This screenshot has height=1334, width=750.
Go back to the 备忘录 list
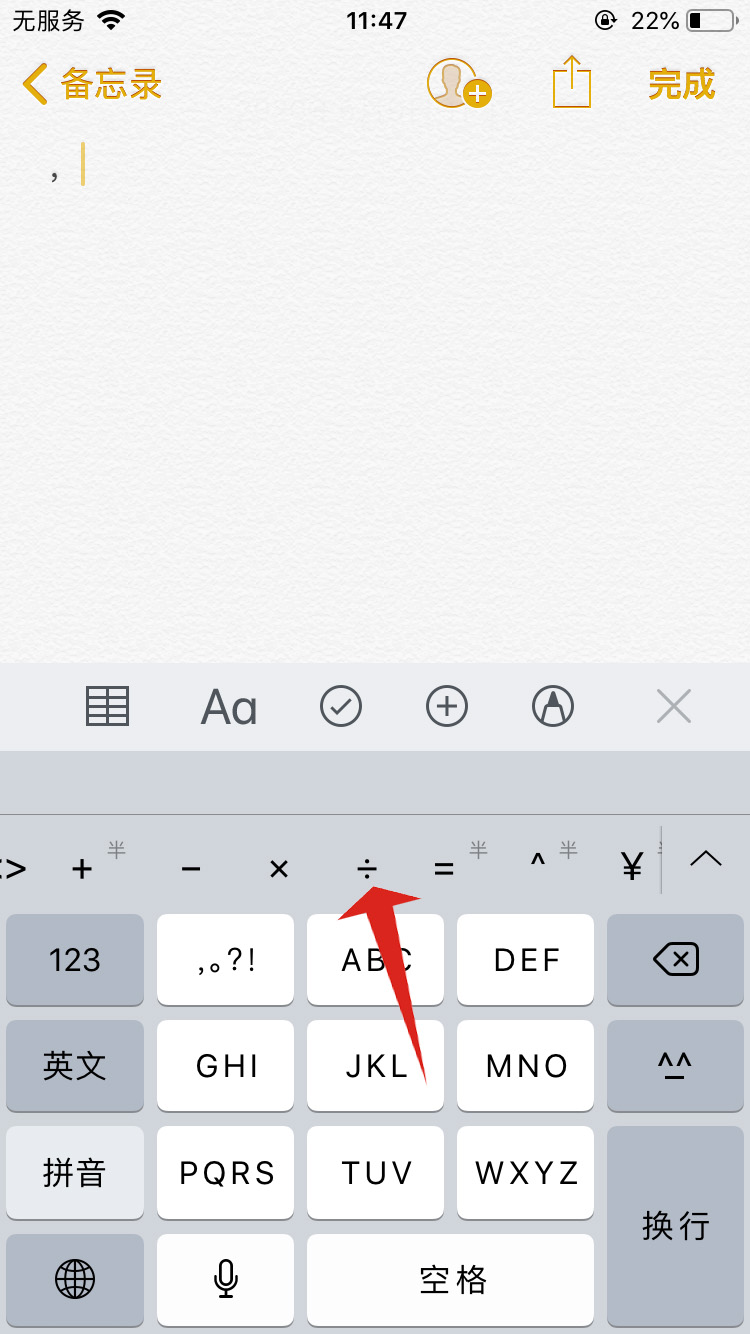(92, 84)
